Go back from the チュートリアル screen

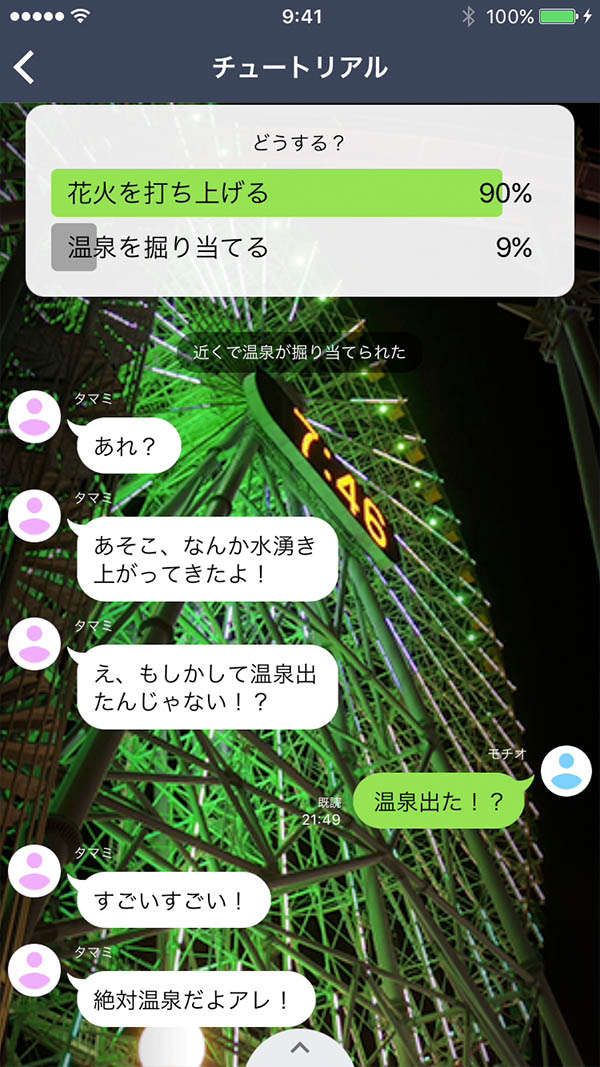point(25,67)
